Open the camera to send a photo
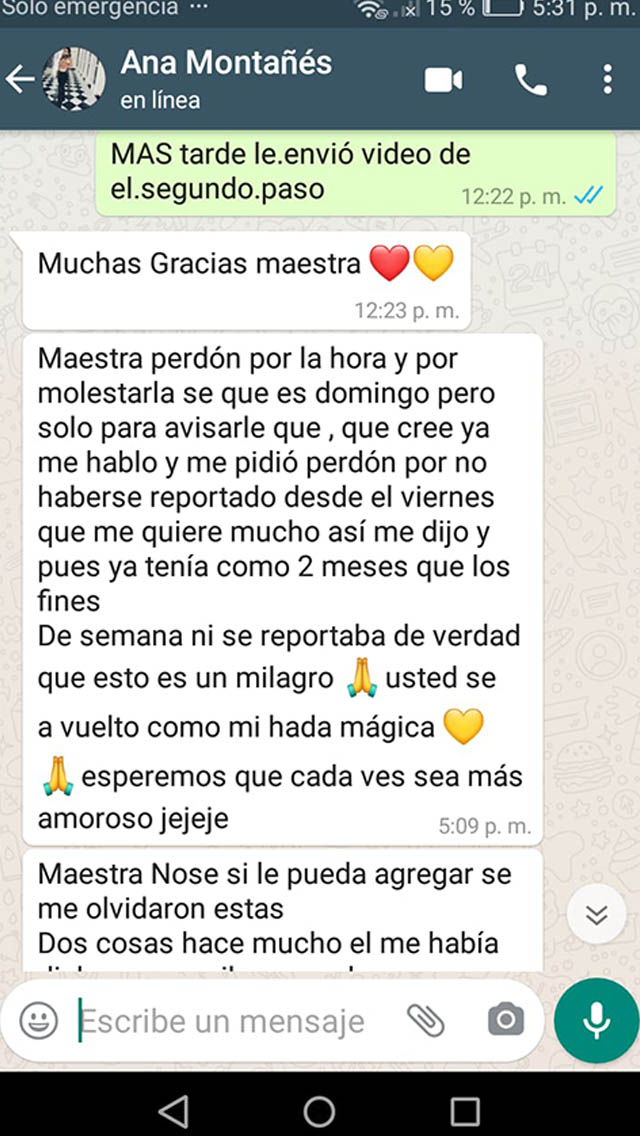The width and height of the screenshot is (640, 1136). 505,1020
